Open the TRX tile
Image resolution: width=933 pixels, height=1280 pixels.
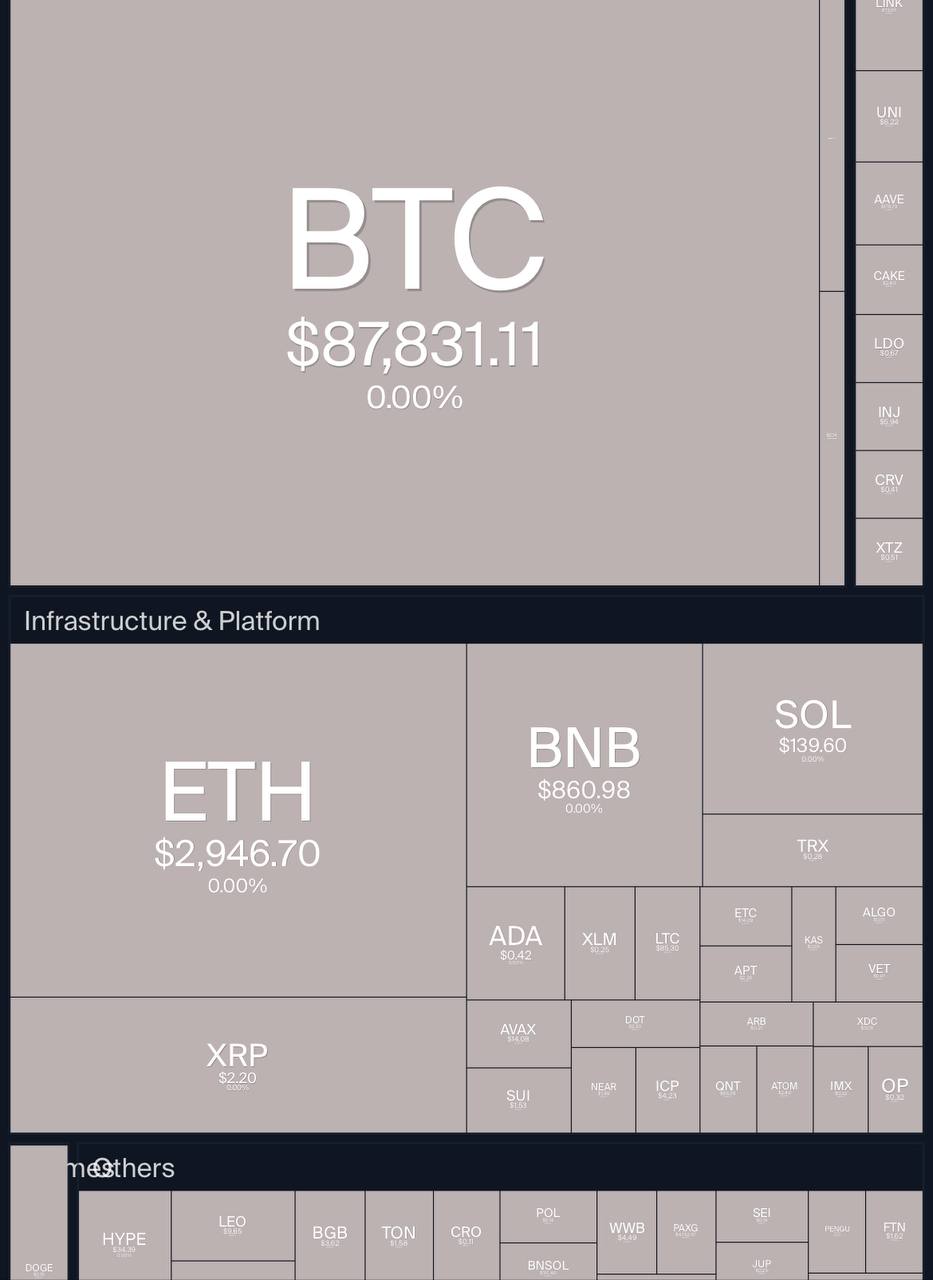[812, 850]
